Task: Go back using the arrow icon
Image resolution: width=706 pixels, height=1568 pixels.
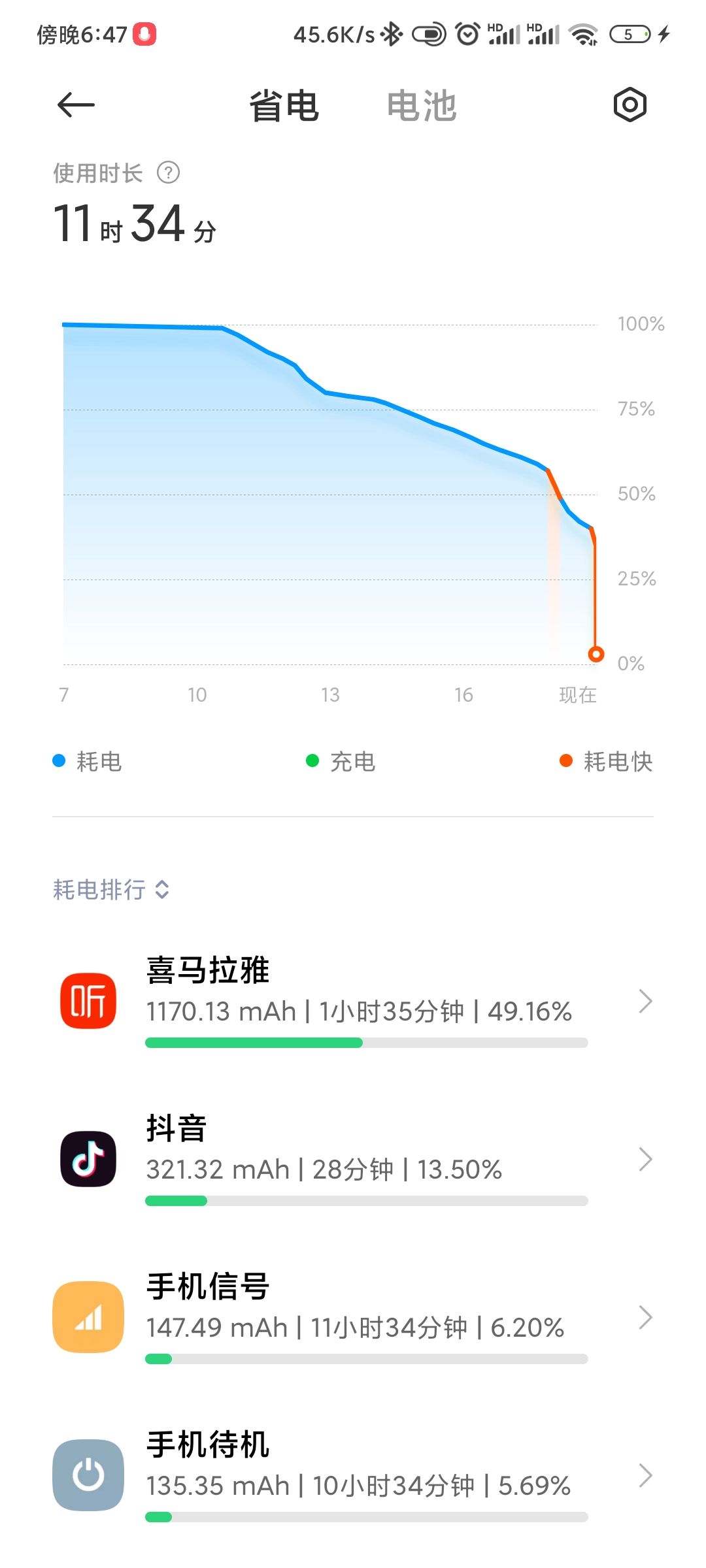Action: [x=76, y=105]
